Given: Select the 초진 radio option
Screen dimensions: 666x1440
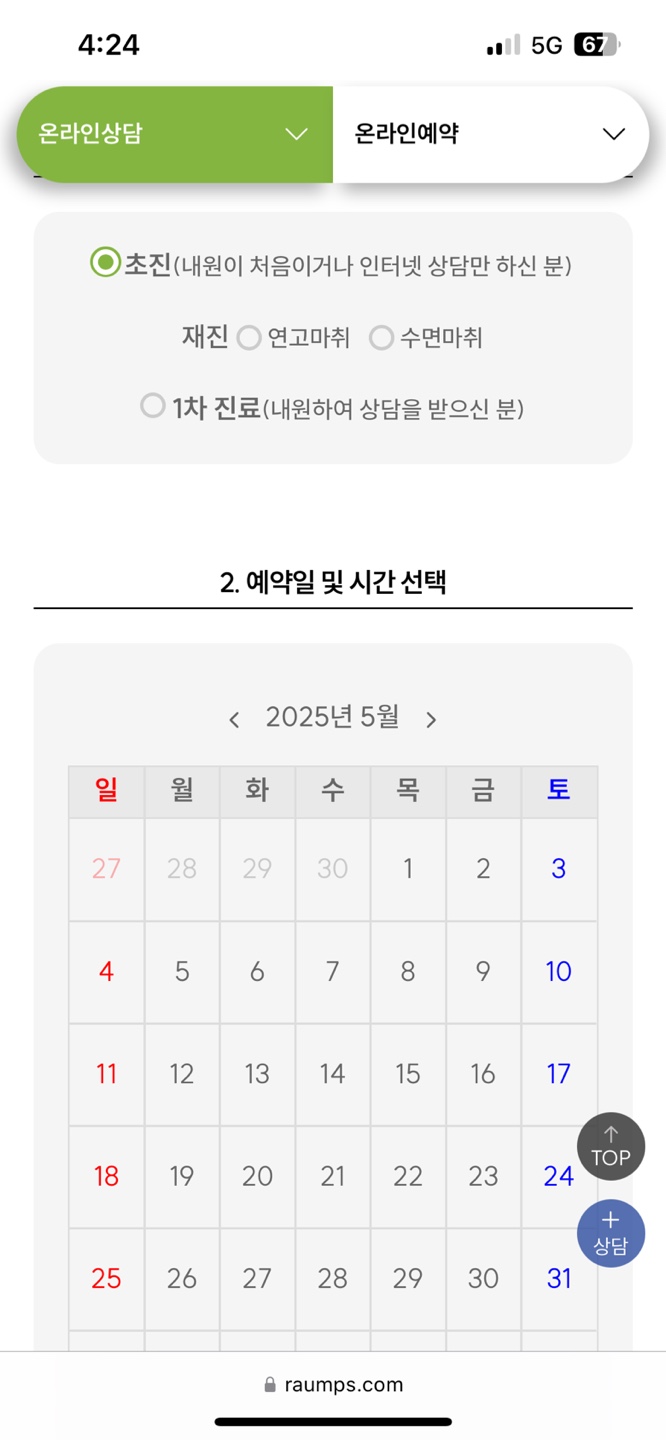Looking at the screenshot, I should 105,264.
